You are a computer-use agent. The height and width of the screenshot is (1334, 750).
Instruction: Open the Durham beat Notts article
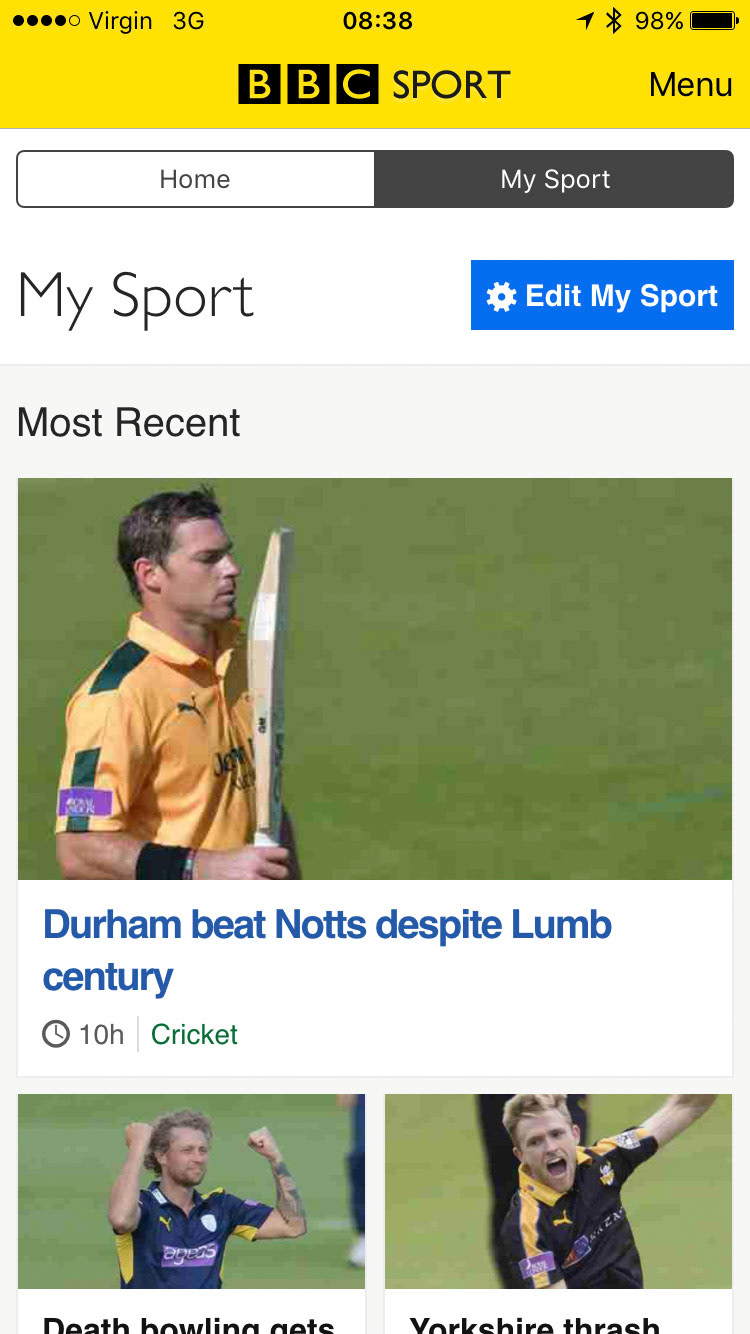327,950
